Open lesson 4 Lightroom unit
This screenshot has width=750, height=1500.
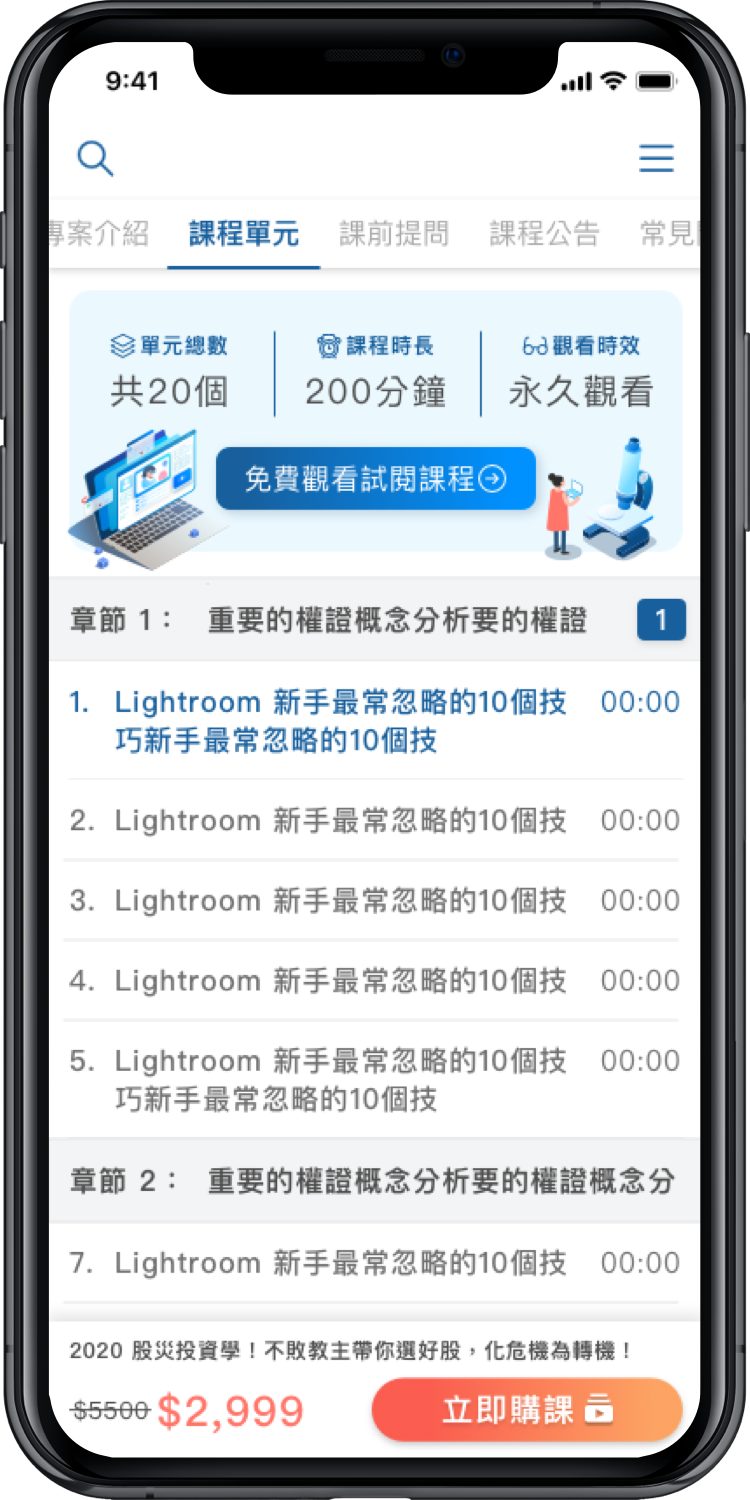(x=375, y=980)
